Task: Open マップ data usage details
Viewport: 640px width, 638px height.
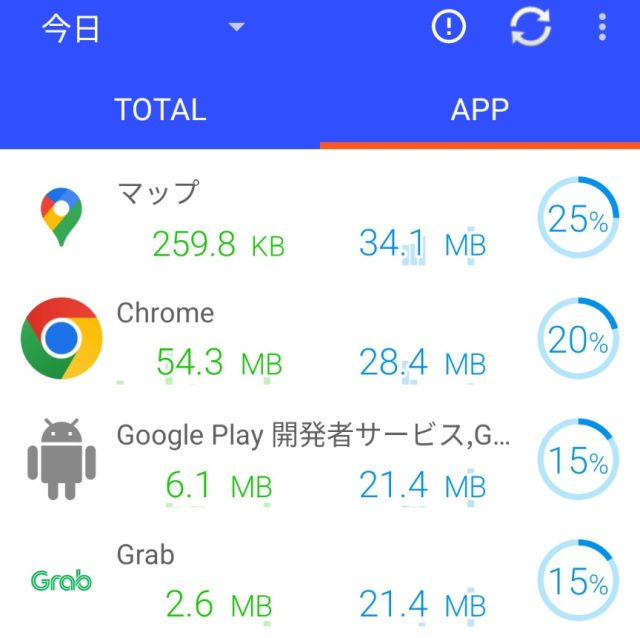Action: (x=320, y=220)
